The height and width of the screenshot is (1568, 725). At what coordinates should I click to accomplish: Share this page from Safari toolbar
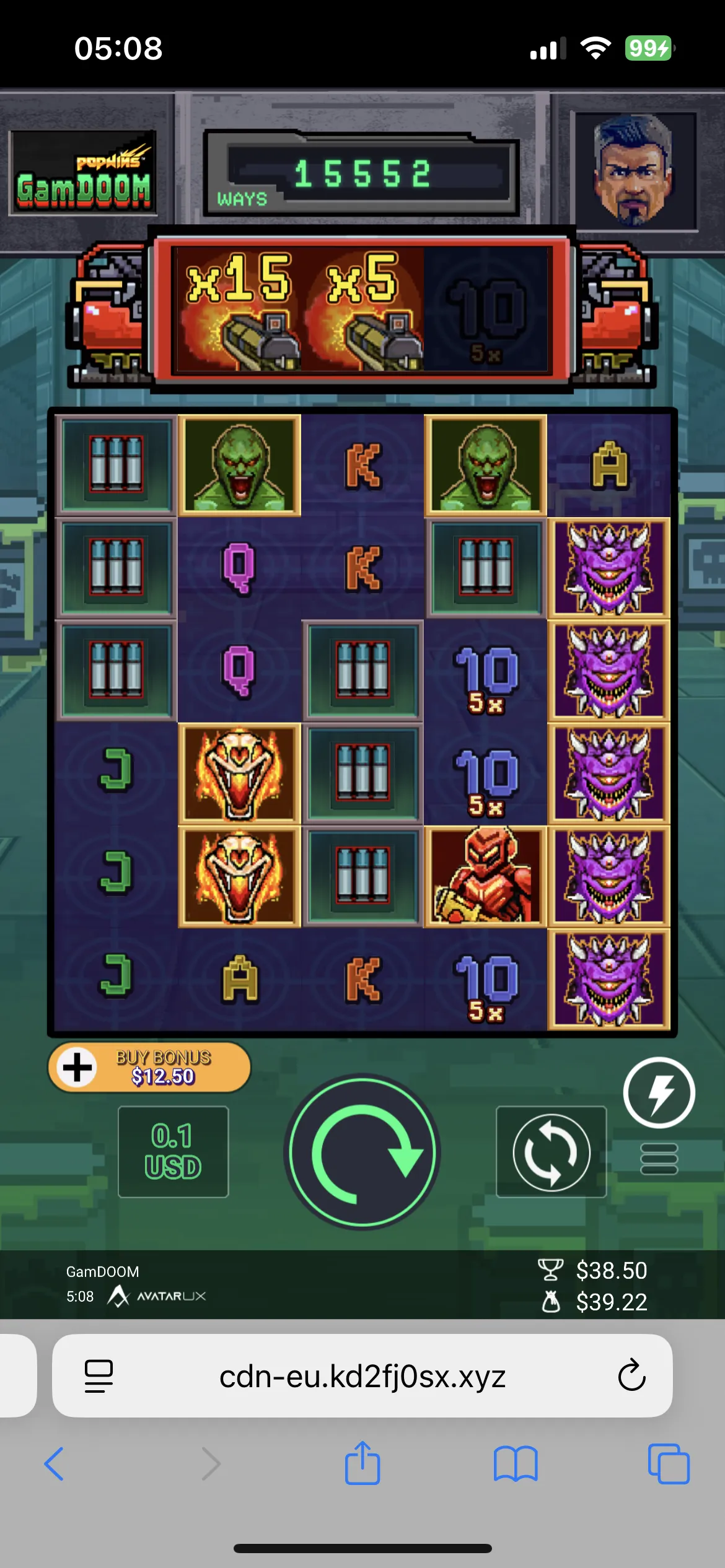(x=362, y=1464)
